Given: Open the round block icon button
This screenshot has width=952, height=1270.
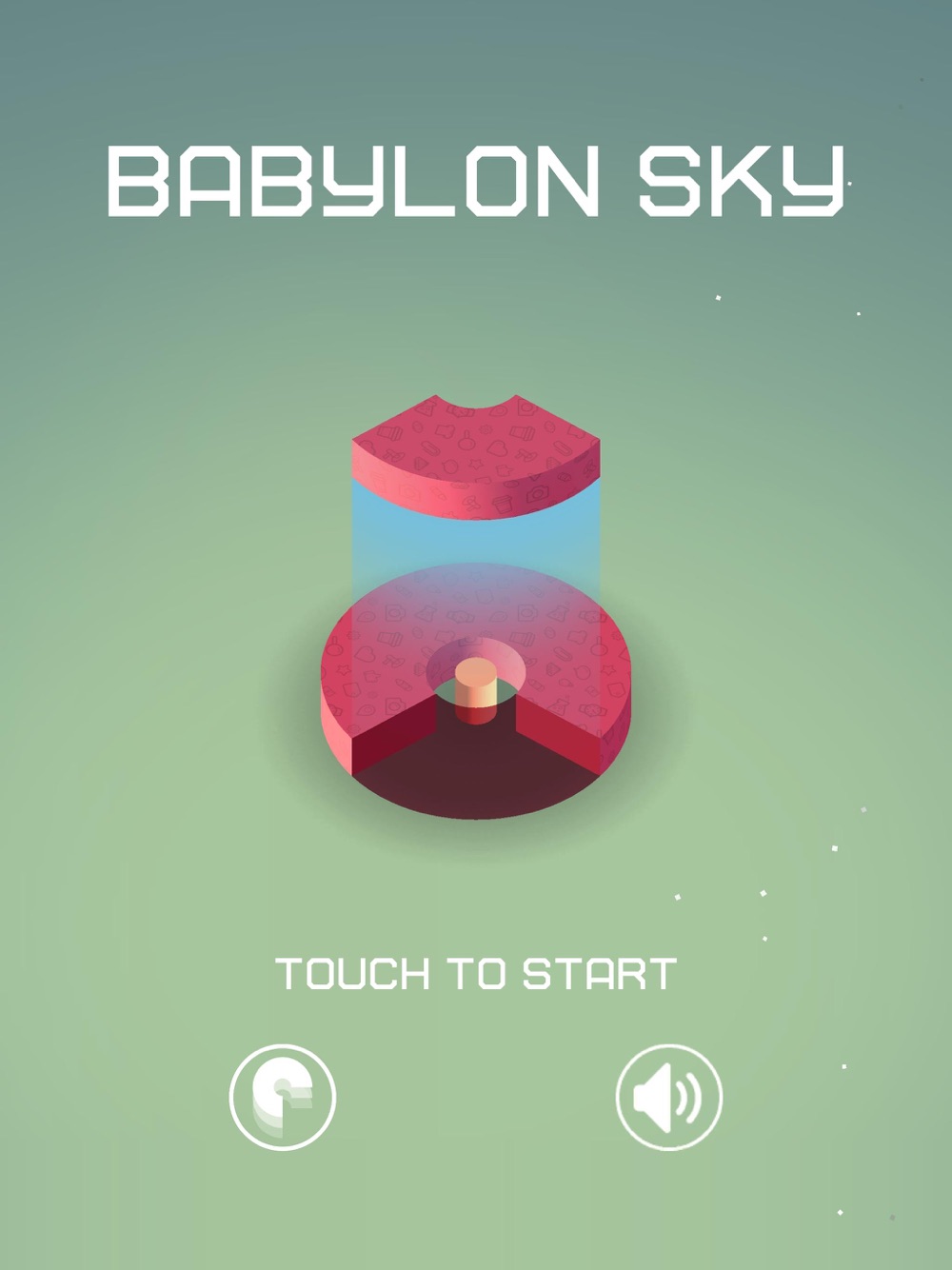Looking at the screenshot, I should point(283,1097).
